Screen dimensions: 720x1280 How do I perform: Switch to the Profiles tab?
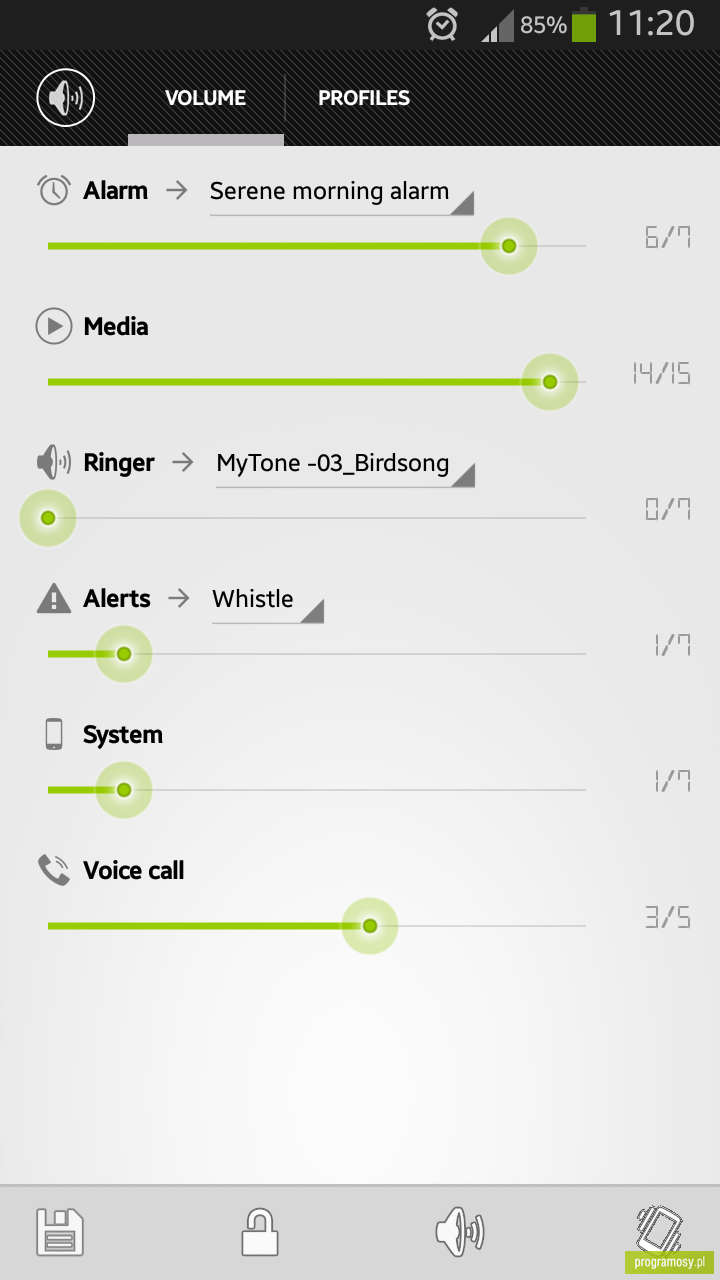[364, 98]
